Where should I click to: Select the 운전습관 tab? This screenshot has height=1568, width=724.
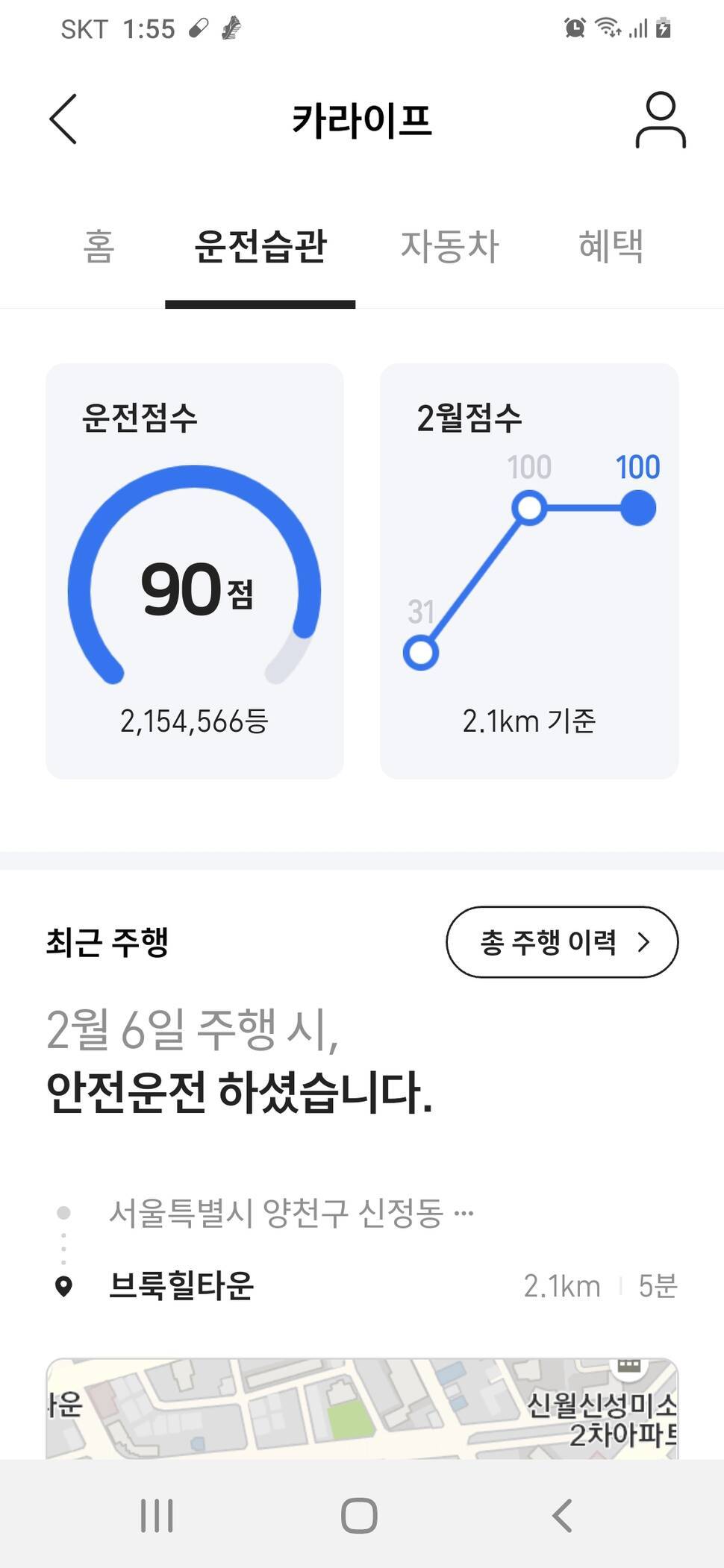(x=260, y=246)
